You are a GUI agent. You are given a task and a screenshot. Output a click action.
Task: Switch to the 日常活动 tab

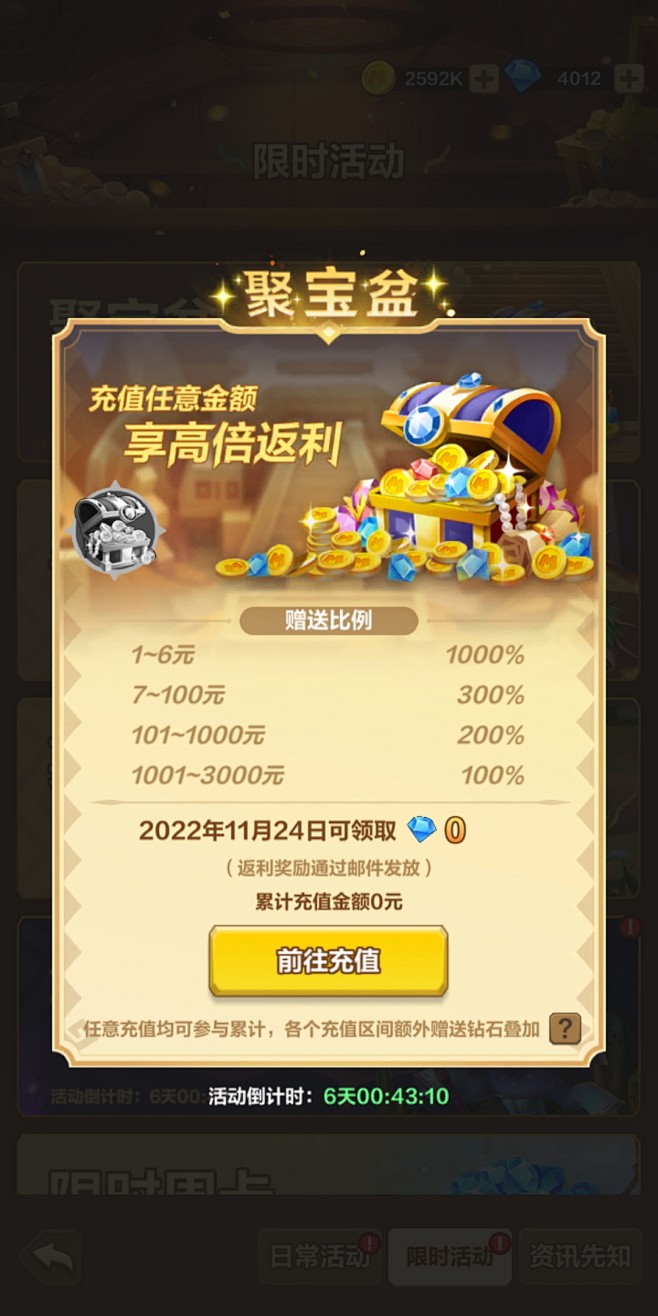pos(320,1256)
